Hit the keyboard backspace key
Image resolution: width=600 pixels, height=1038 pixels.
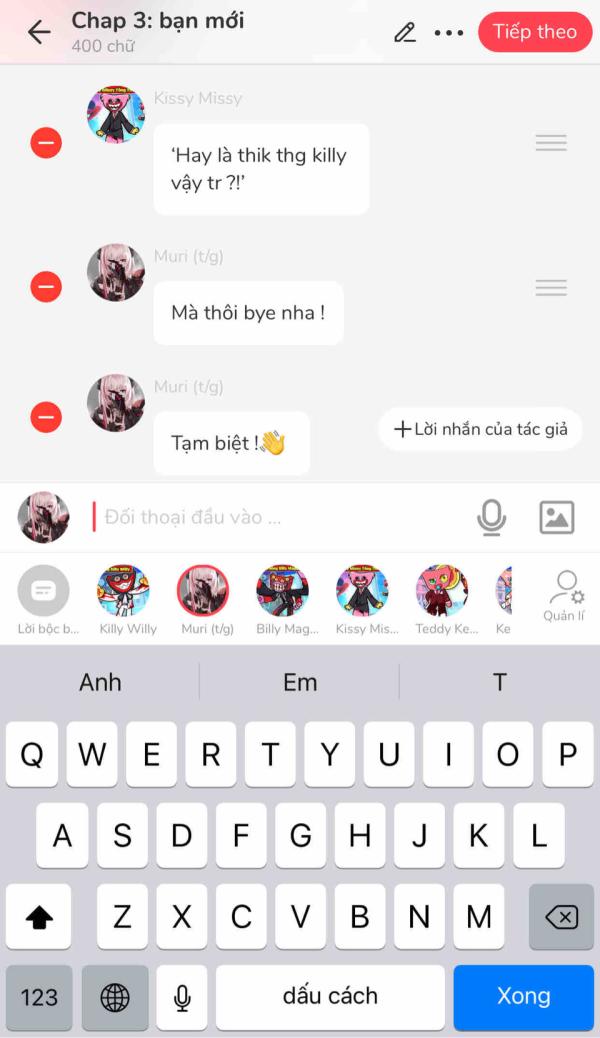click(561, 916)
